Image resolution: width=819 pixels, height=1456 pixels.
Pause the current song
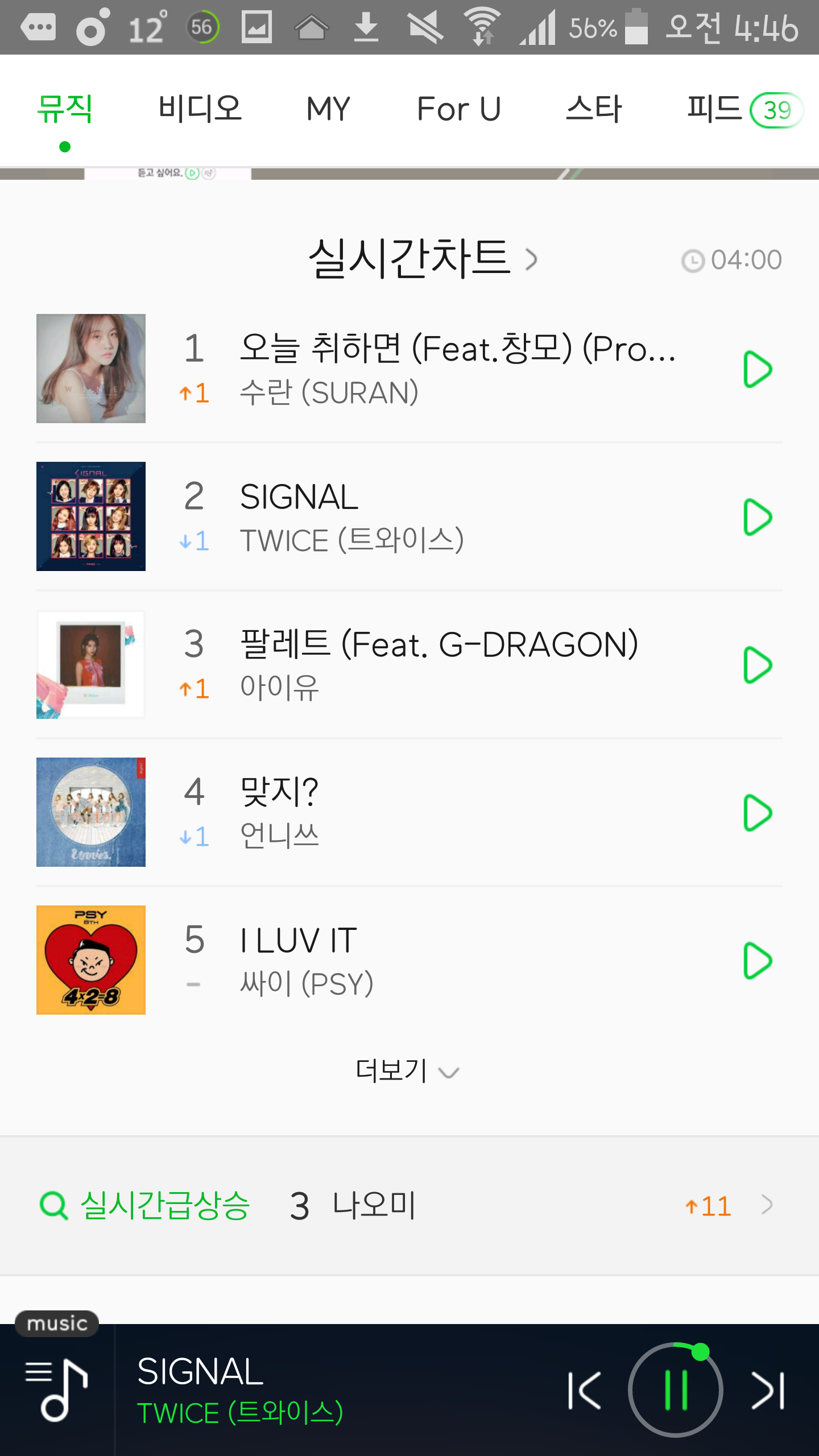(x=676, y=1390)
